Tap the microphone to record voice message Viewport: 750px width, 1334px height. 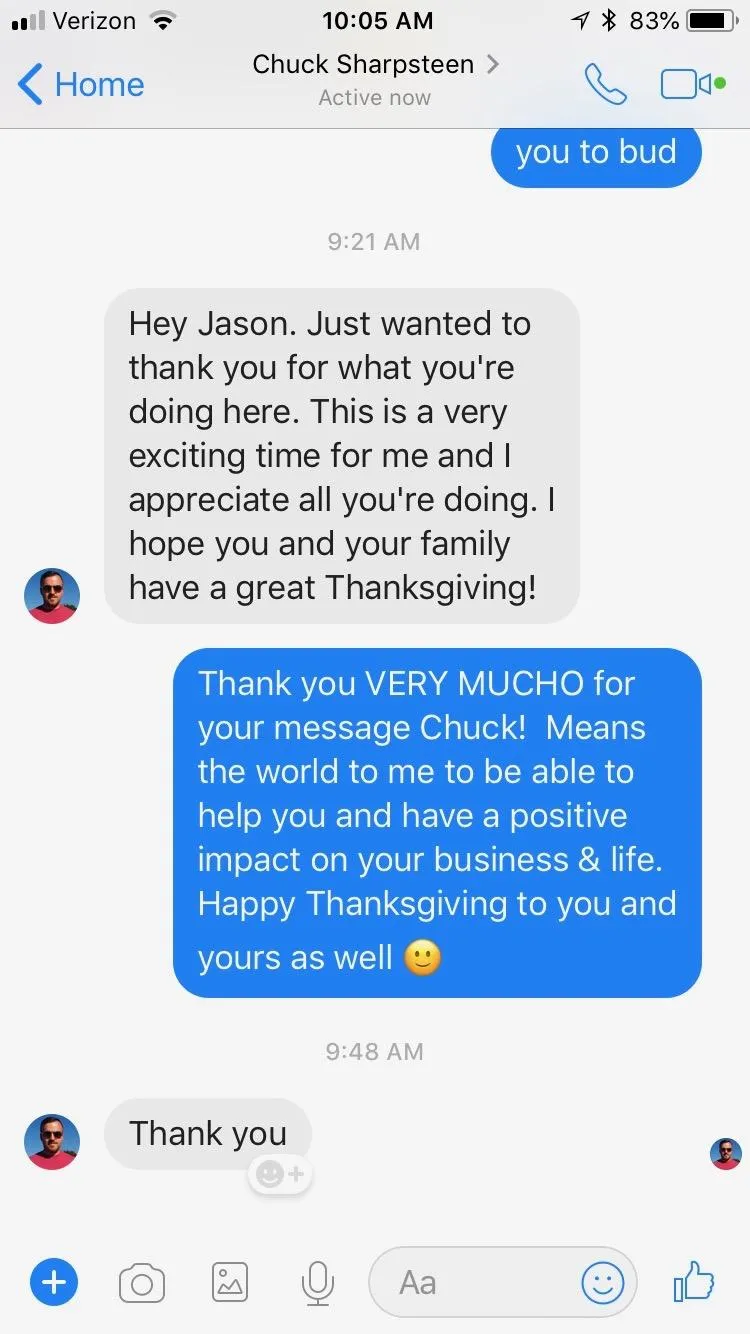[x=317, y=1282]
